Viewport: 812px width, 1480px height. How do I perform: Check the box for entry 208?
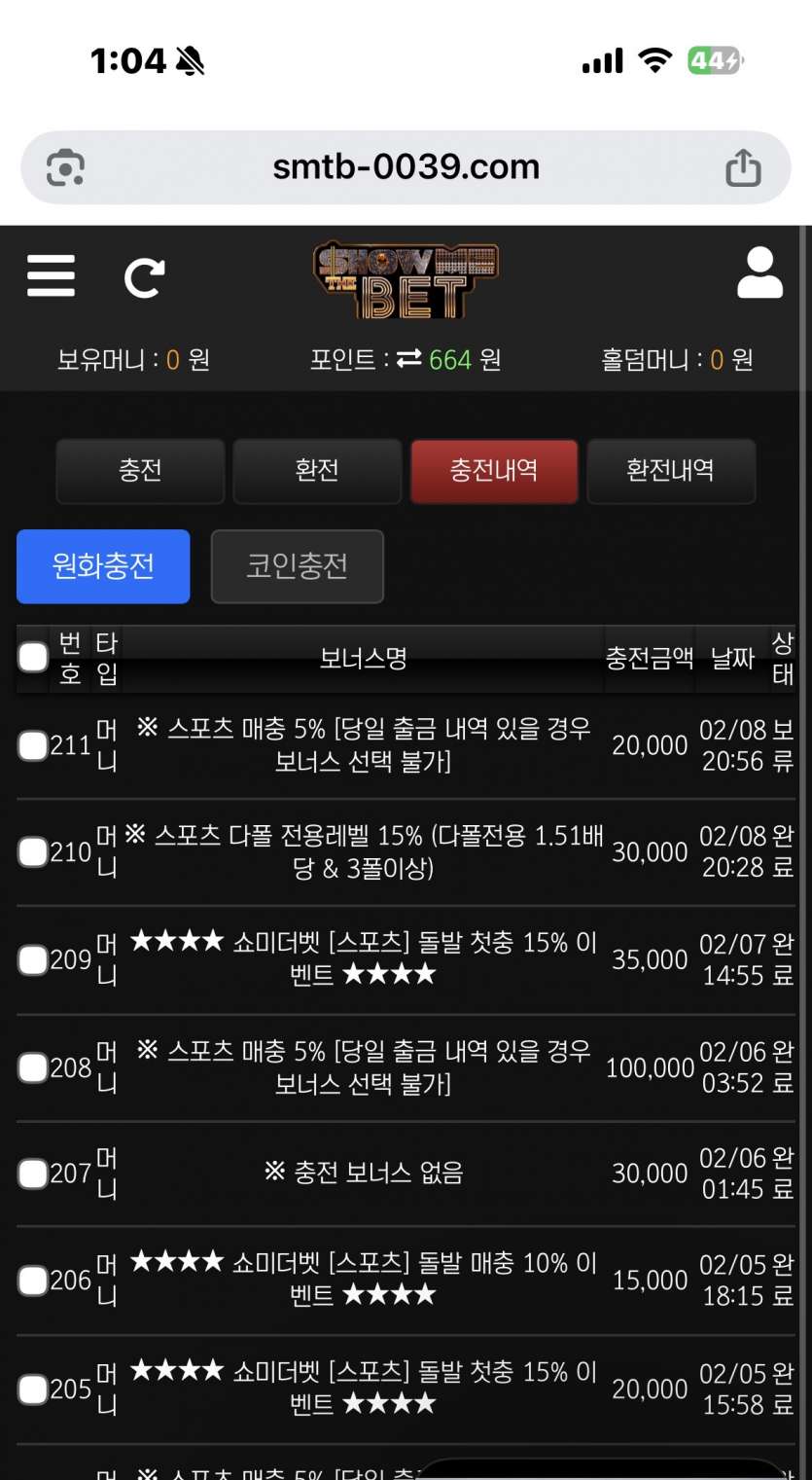click(x=33, y=1067)
